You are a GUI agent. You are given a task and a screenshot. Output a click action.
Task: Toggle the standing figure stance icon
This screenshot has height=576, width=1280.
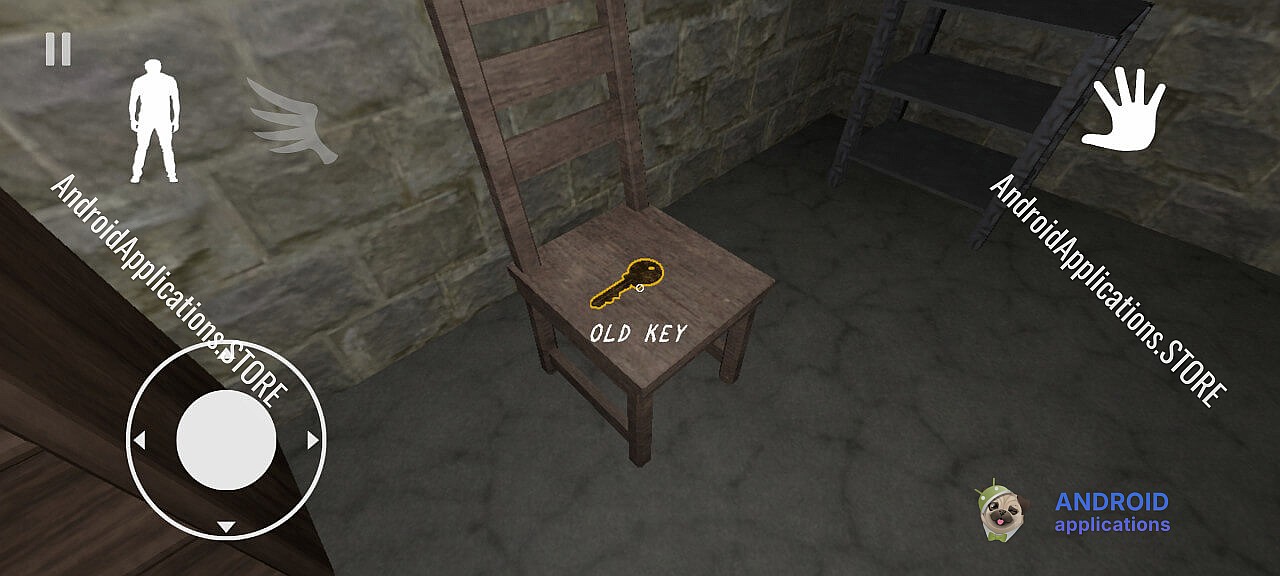tap(154, 122)
